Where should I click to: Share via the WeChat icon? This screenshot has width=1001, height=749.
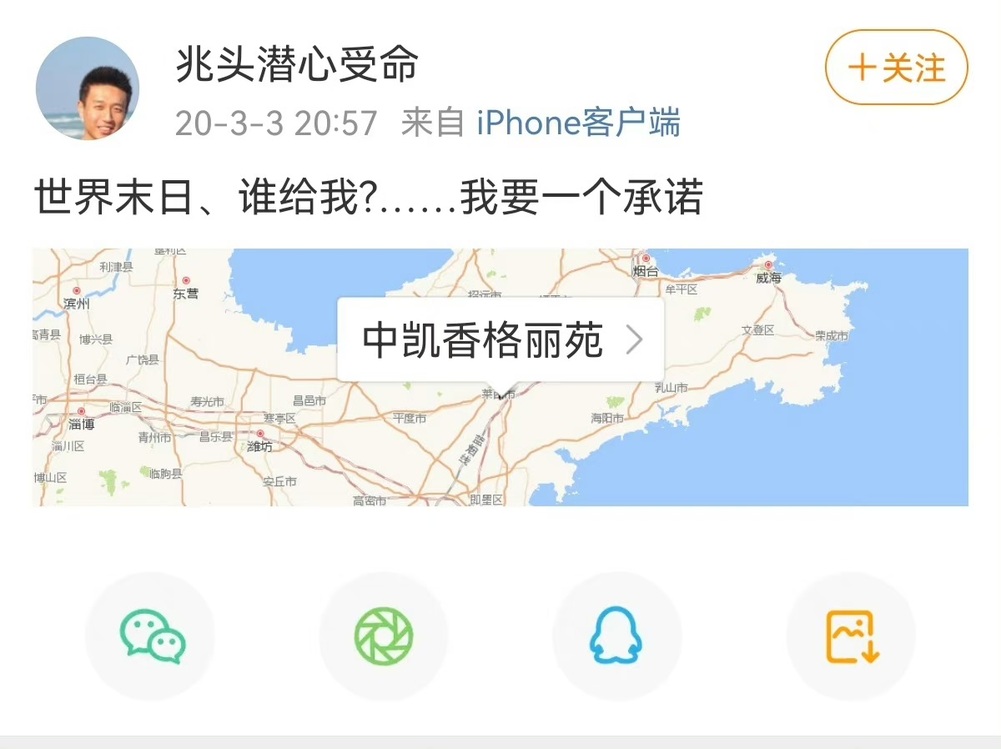click(152, 637)
